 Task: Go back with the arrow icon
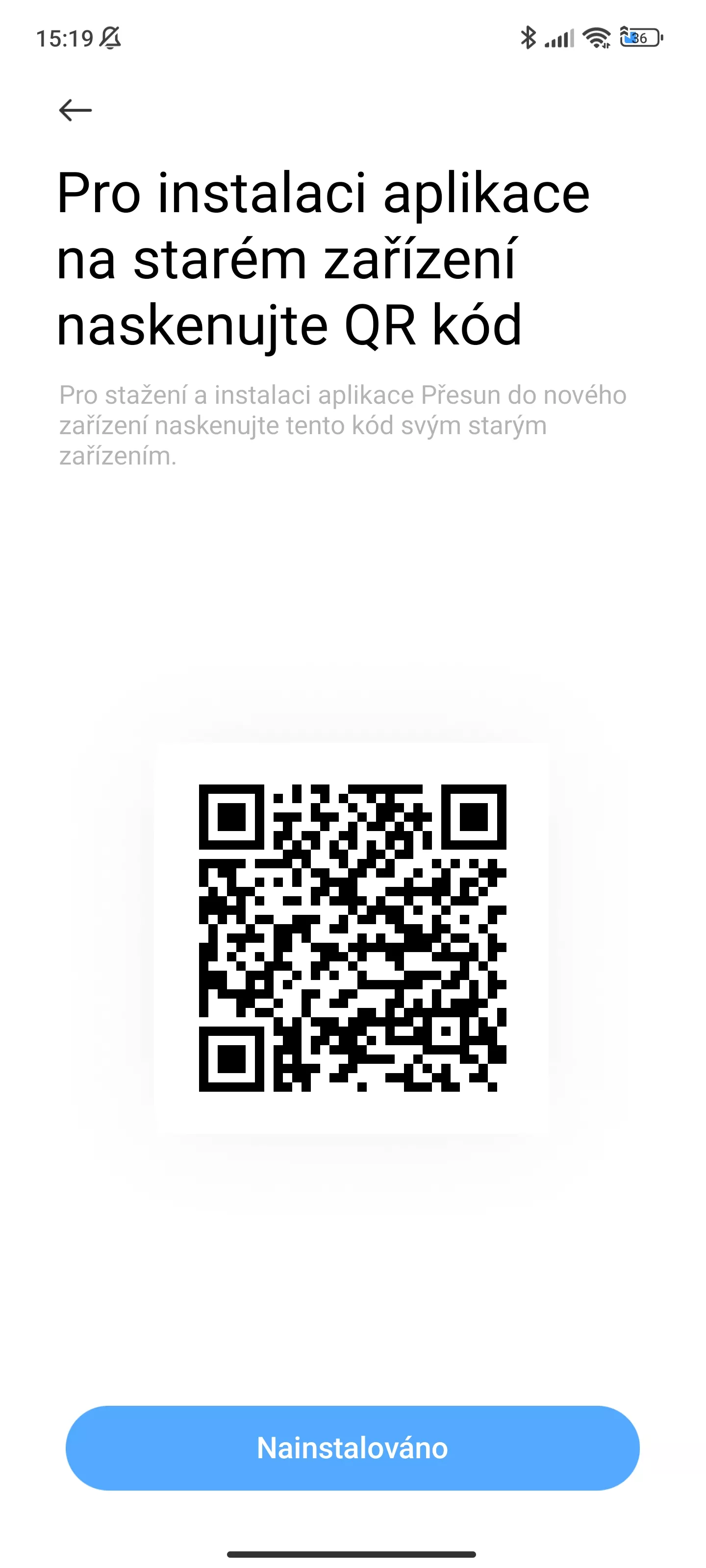[75, 110]
